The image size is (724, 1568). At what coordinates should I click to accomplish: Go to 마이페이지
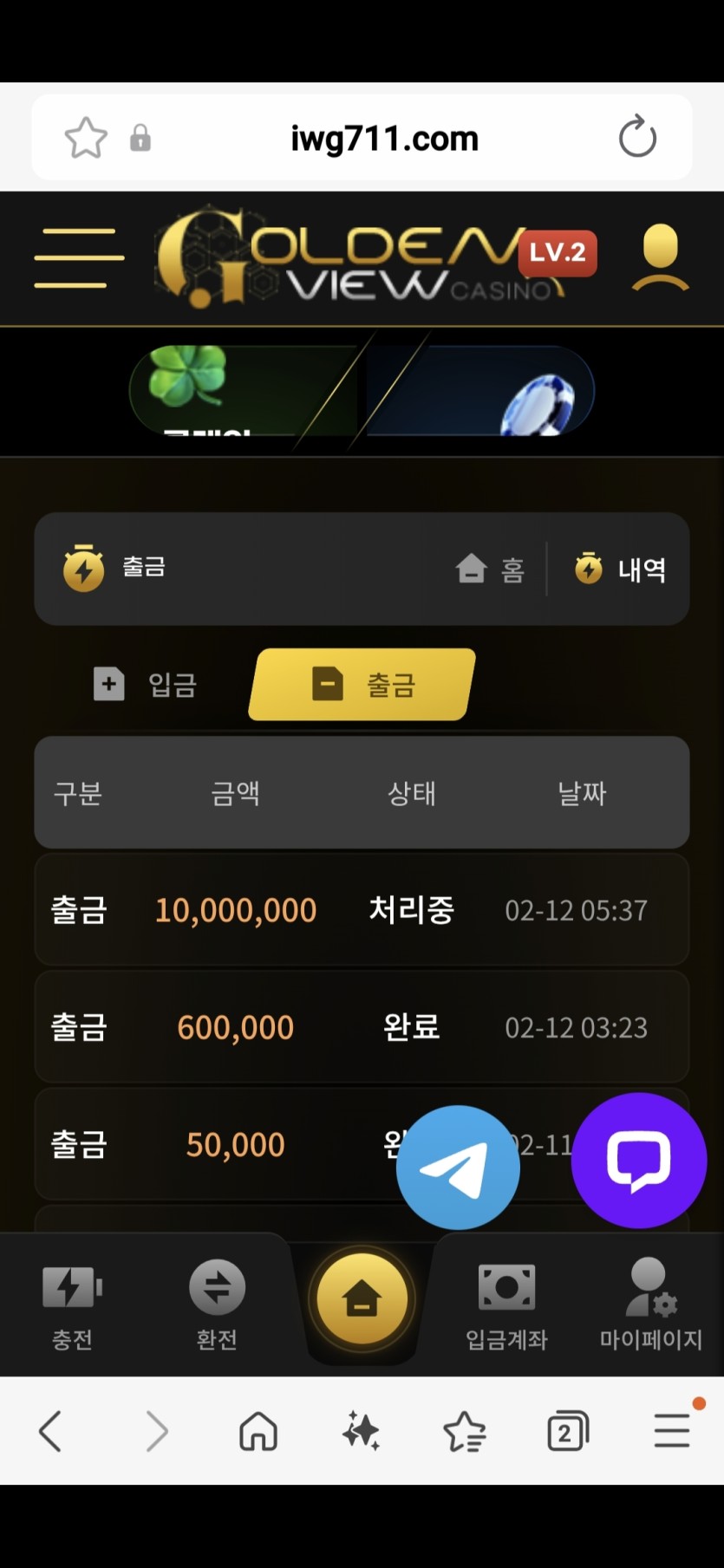pos(650,1304)
